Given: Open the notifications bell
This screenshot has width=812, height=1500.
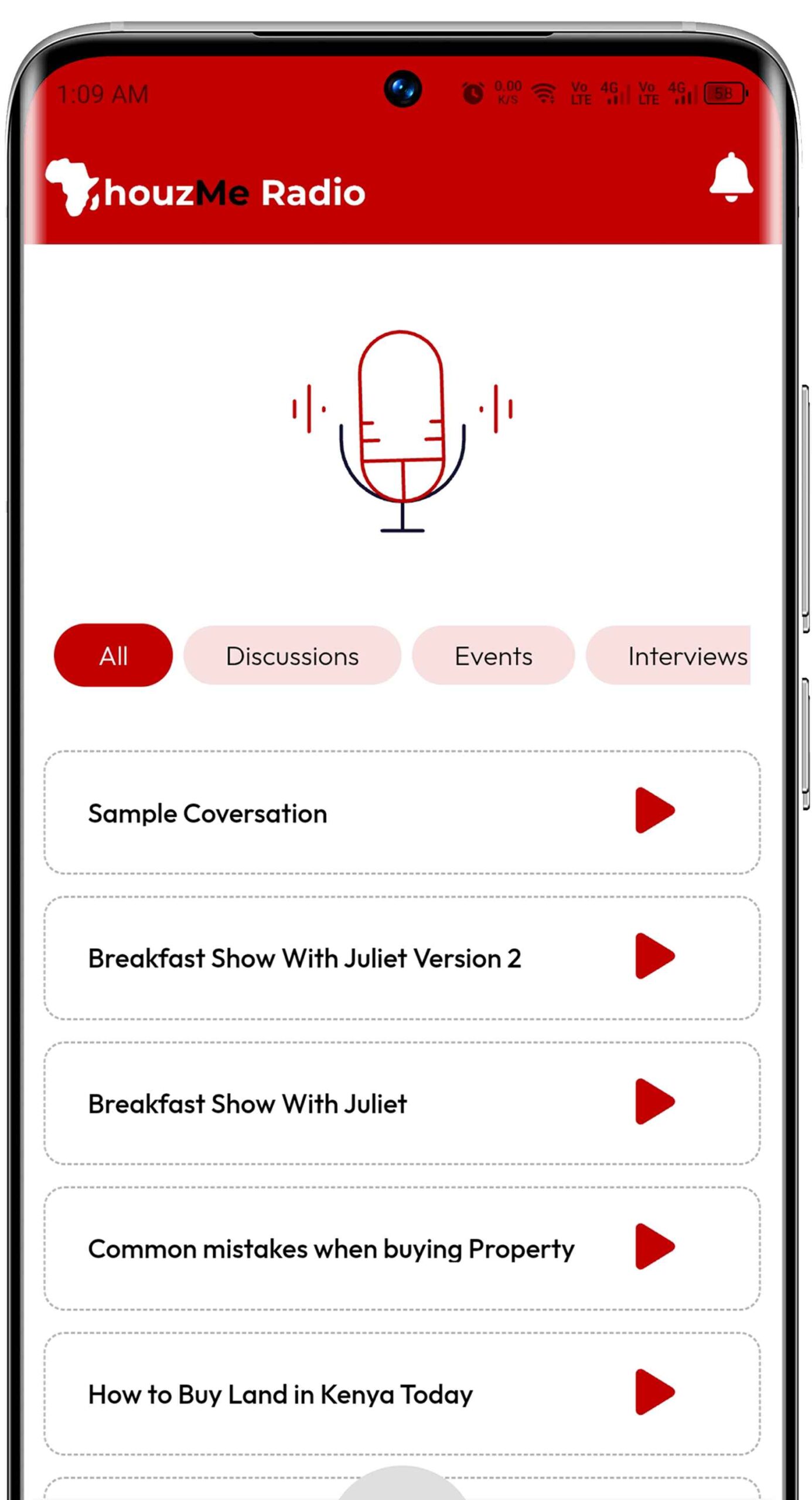Looking at the screenshot, I should [x=730, y=178].
